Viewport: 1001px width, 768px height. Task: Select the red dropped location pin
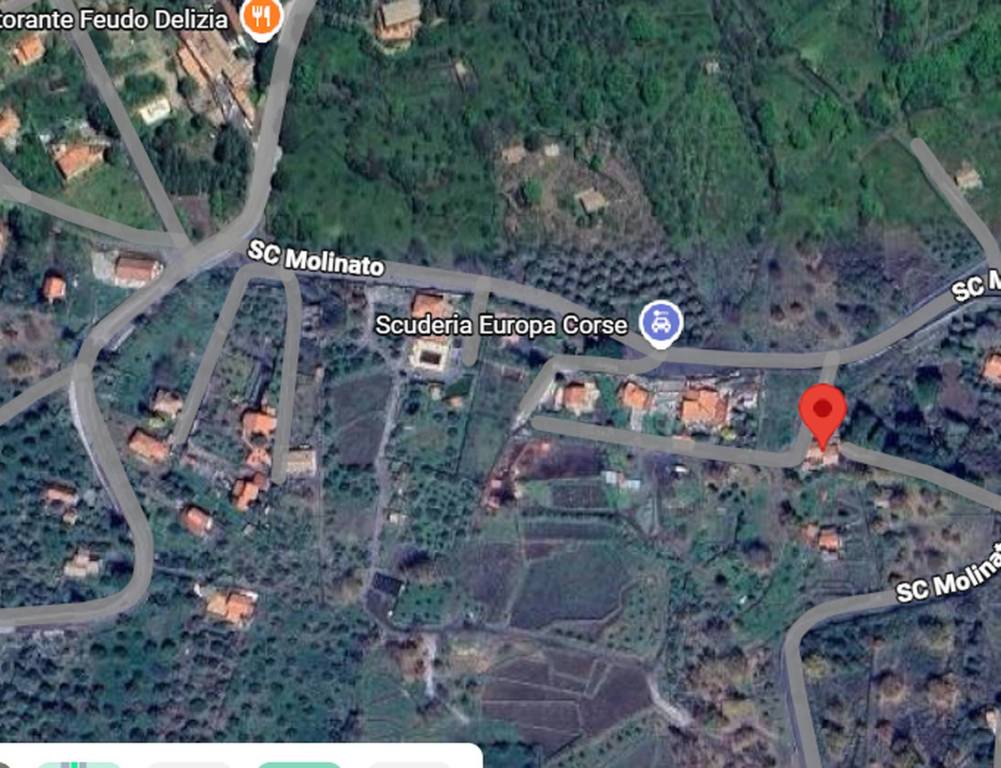coord(823,411)
